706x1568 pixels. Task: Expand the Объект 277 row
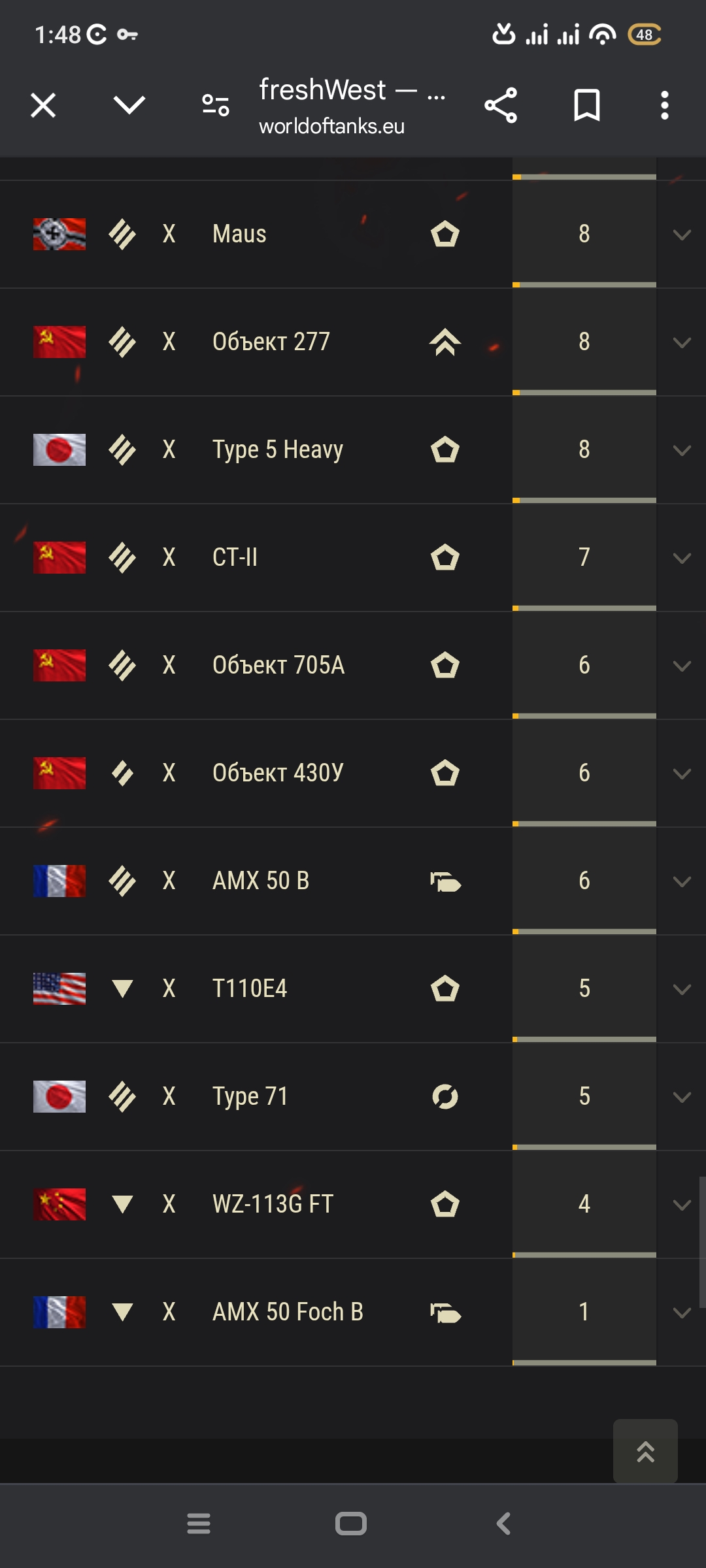point(682,342)
